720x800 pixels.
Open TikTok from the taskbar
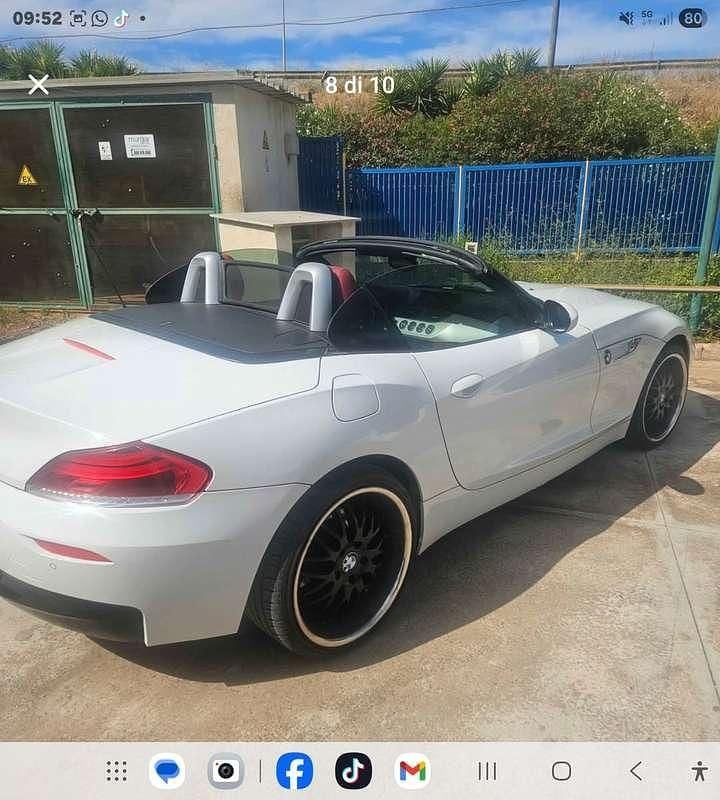[x=353, y=771]
